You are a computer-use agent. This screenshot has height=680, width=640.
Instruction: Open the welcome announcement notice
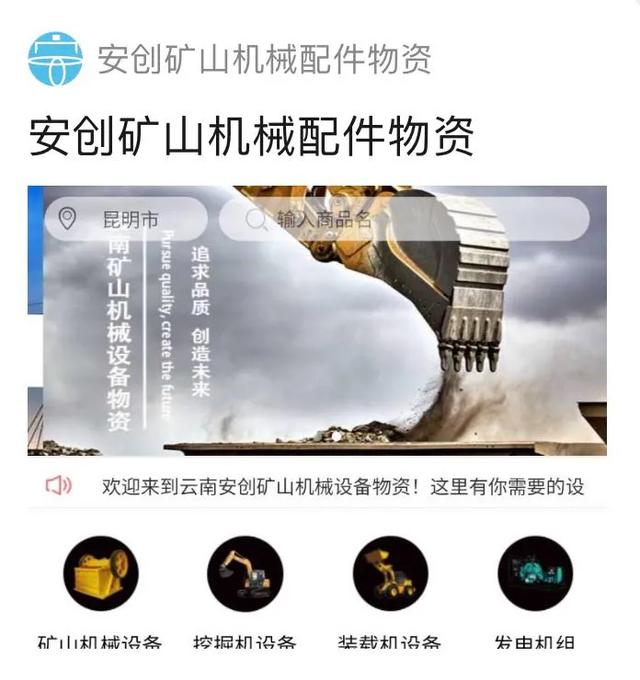[342, 487]
